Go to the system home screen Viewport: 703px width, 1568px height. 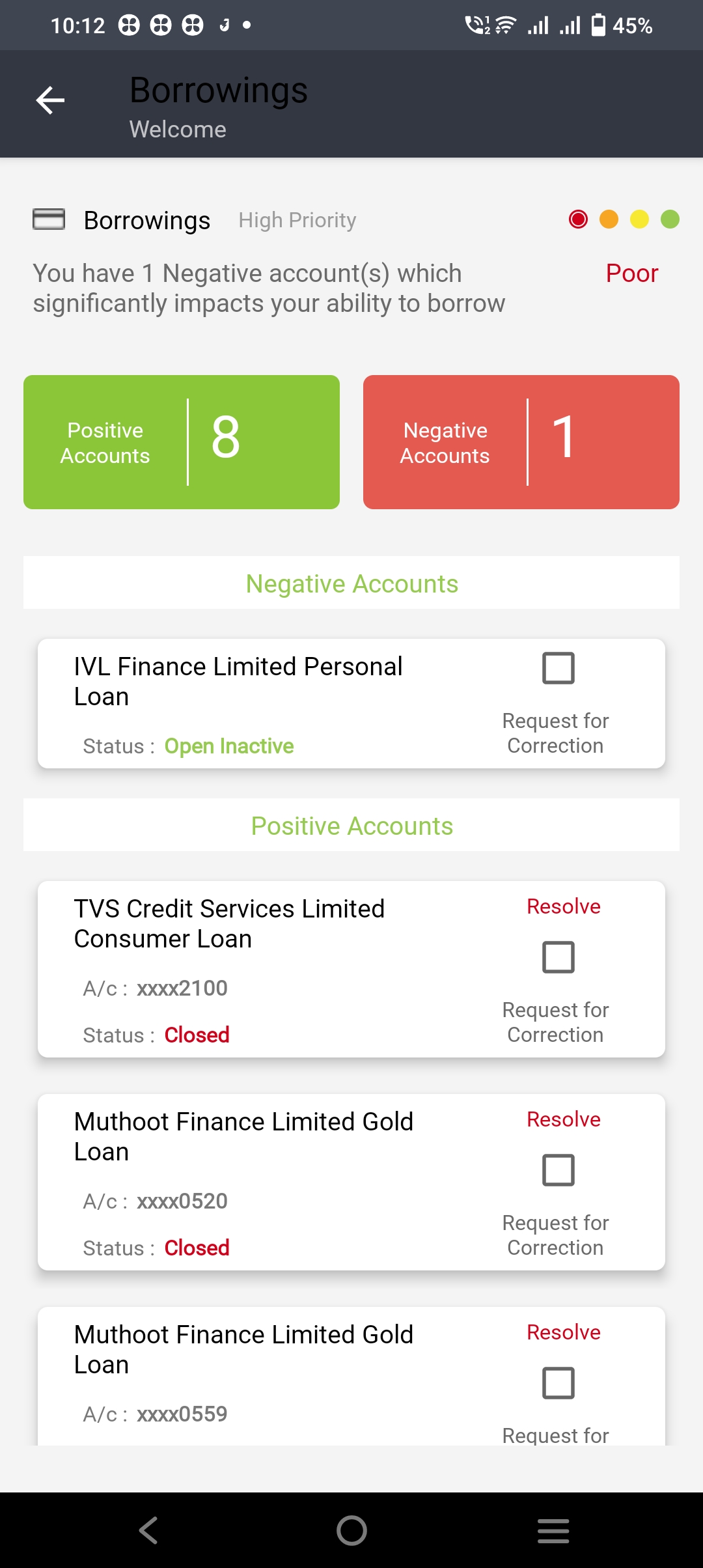pyautogui.click(x=351, y=1530)
